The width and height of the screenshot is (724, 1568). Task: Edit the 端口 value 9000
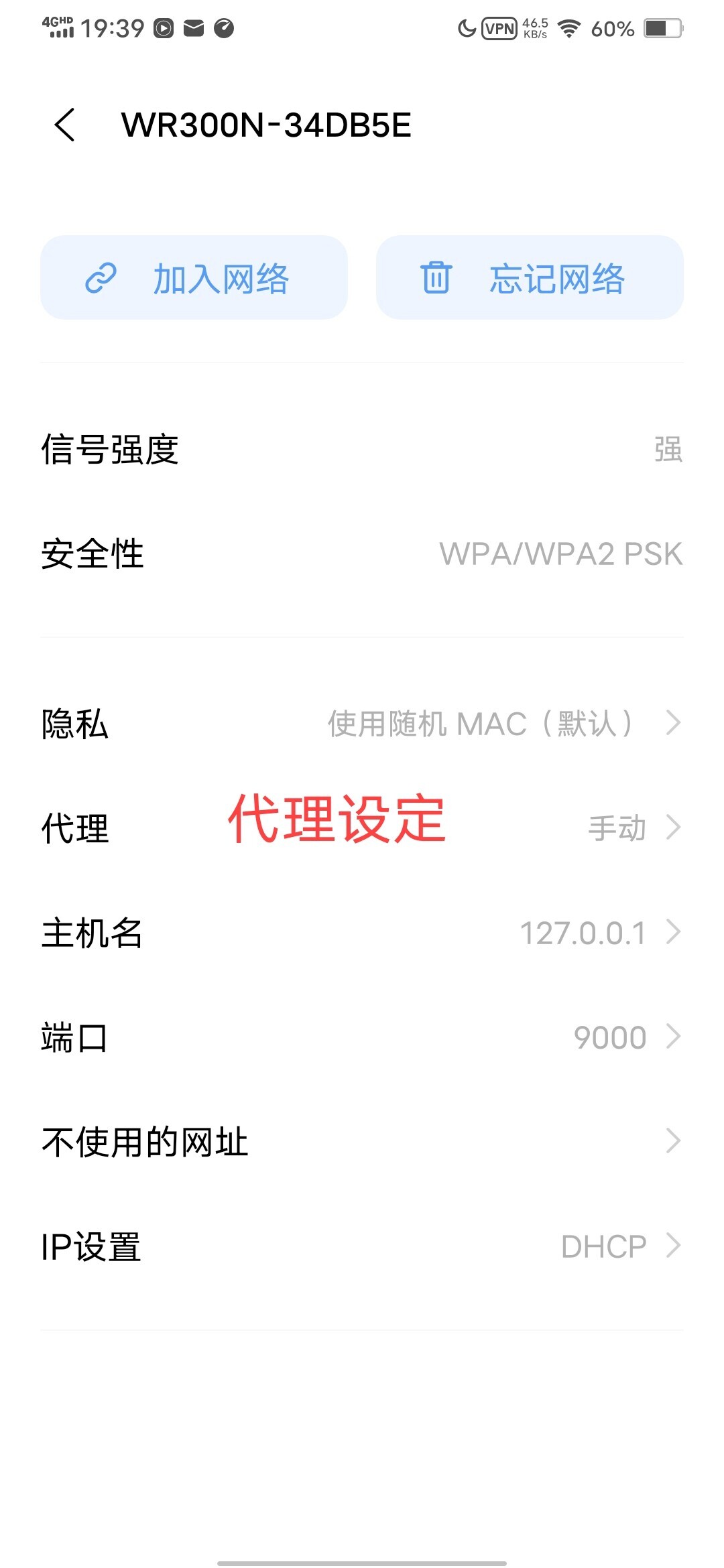pyautogui.click(x=362, y=1037)
